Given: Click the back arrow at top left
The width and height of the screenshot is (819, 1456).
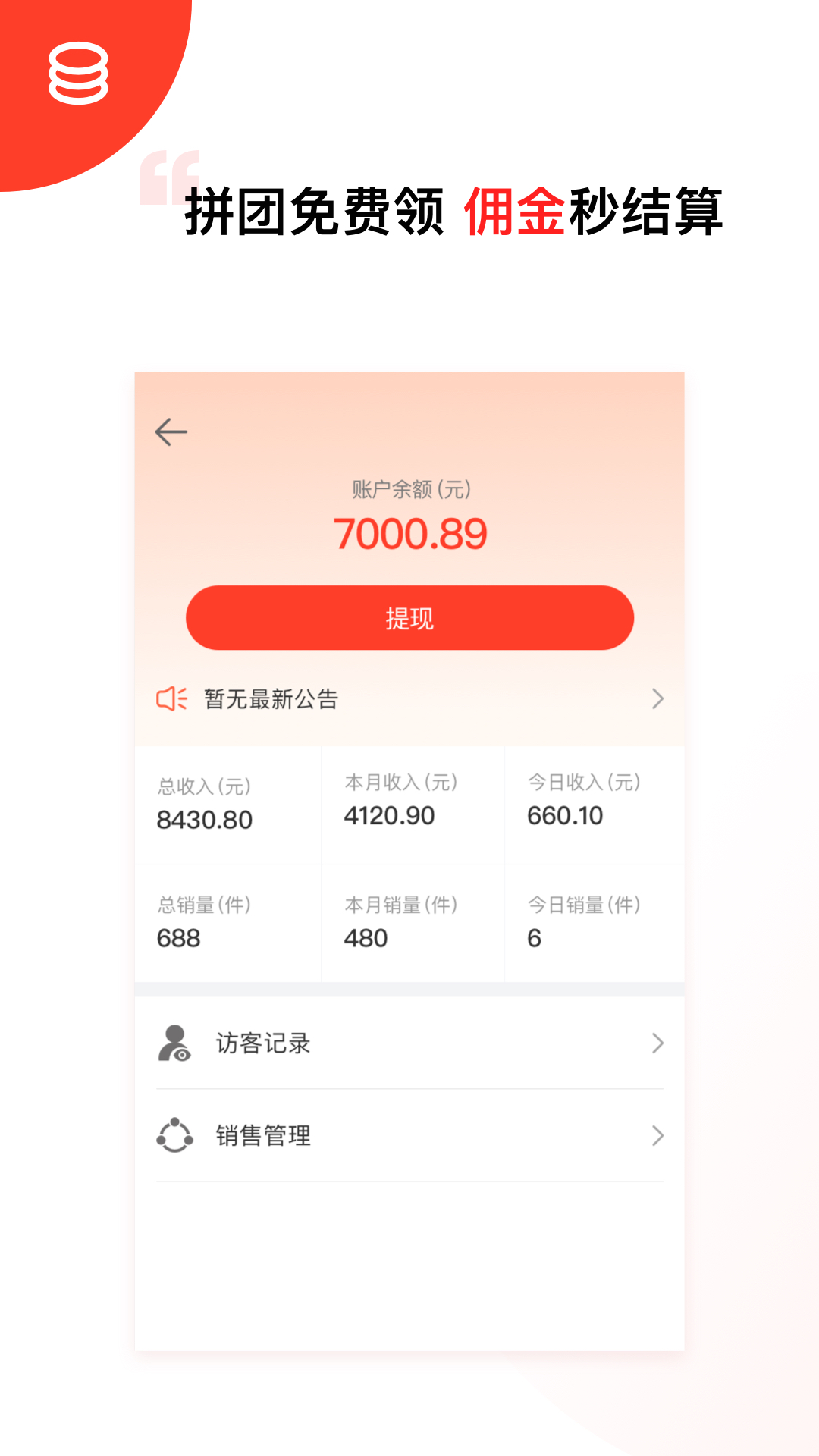Looking at the screenshot, I should (x=170, y=431).
